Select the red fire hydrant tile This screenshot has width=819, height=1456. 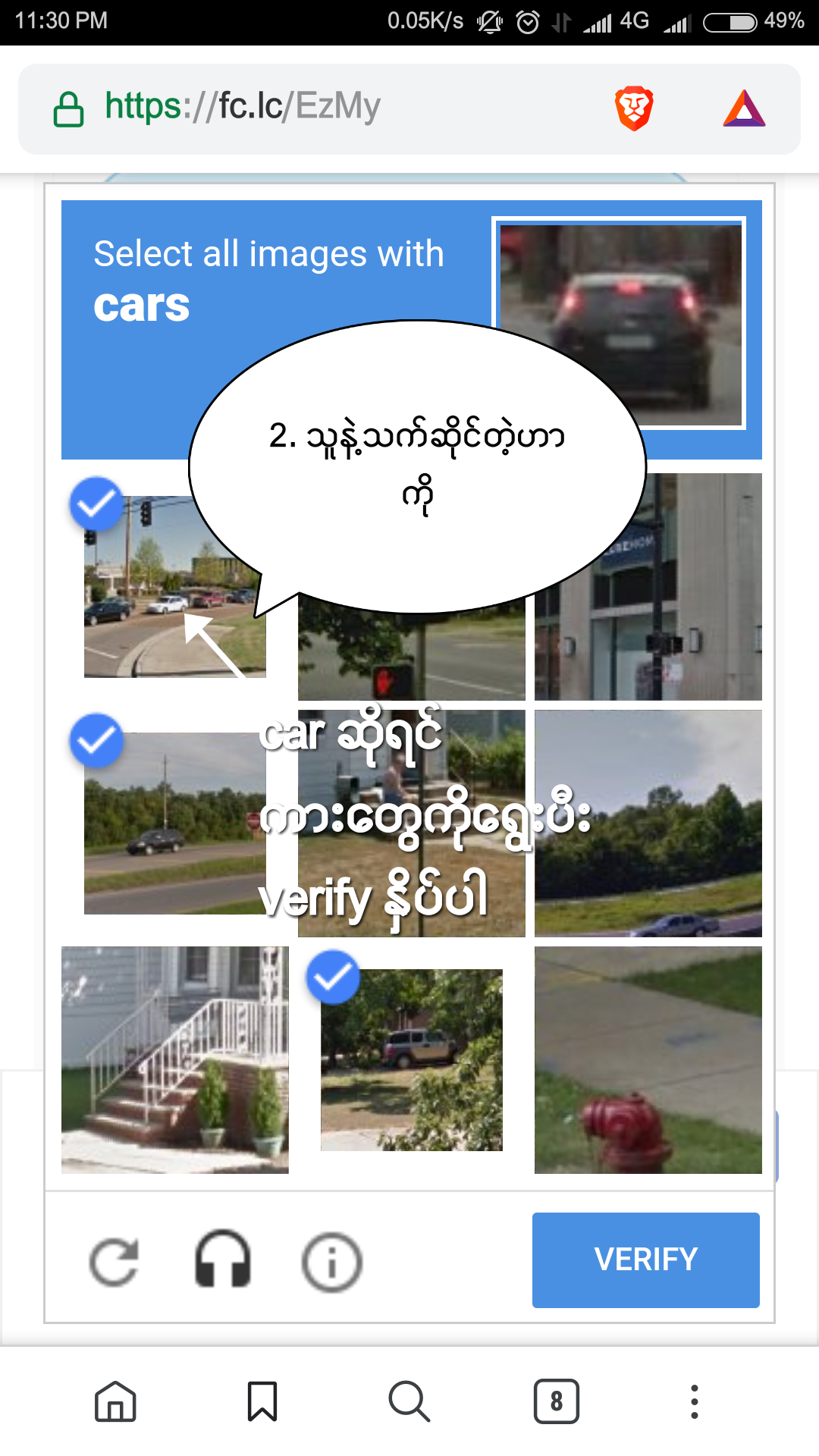648,1059
